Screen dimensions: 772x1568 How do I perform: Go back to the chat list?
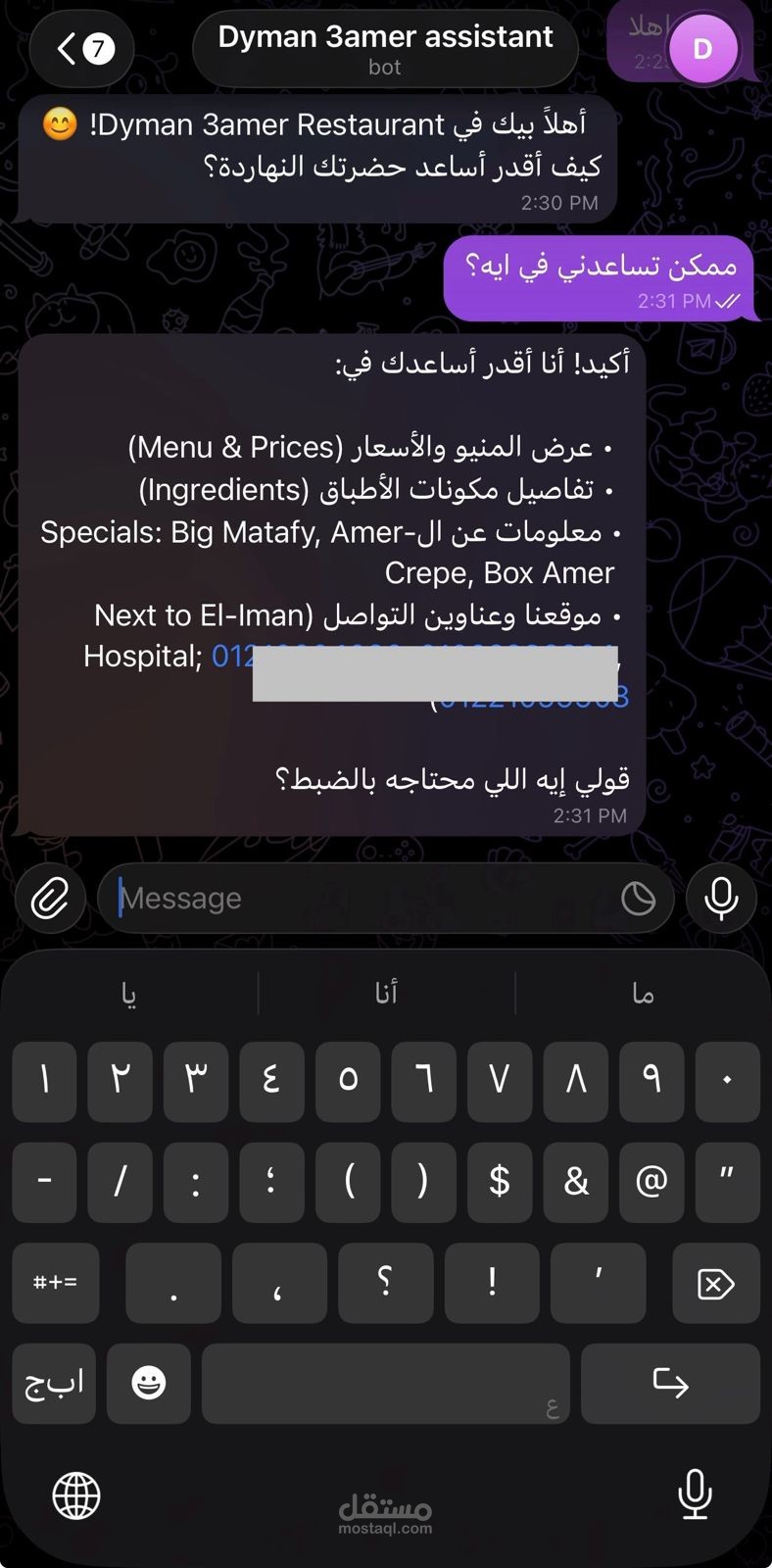pyautogui.click(x=81, y=48)
